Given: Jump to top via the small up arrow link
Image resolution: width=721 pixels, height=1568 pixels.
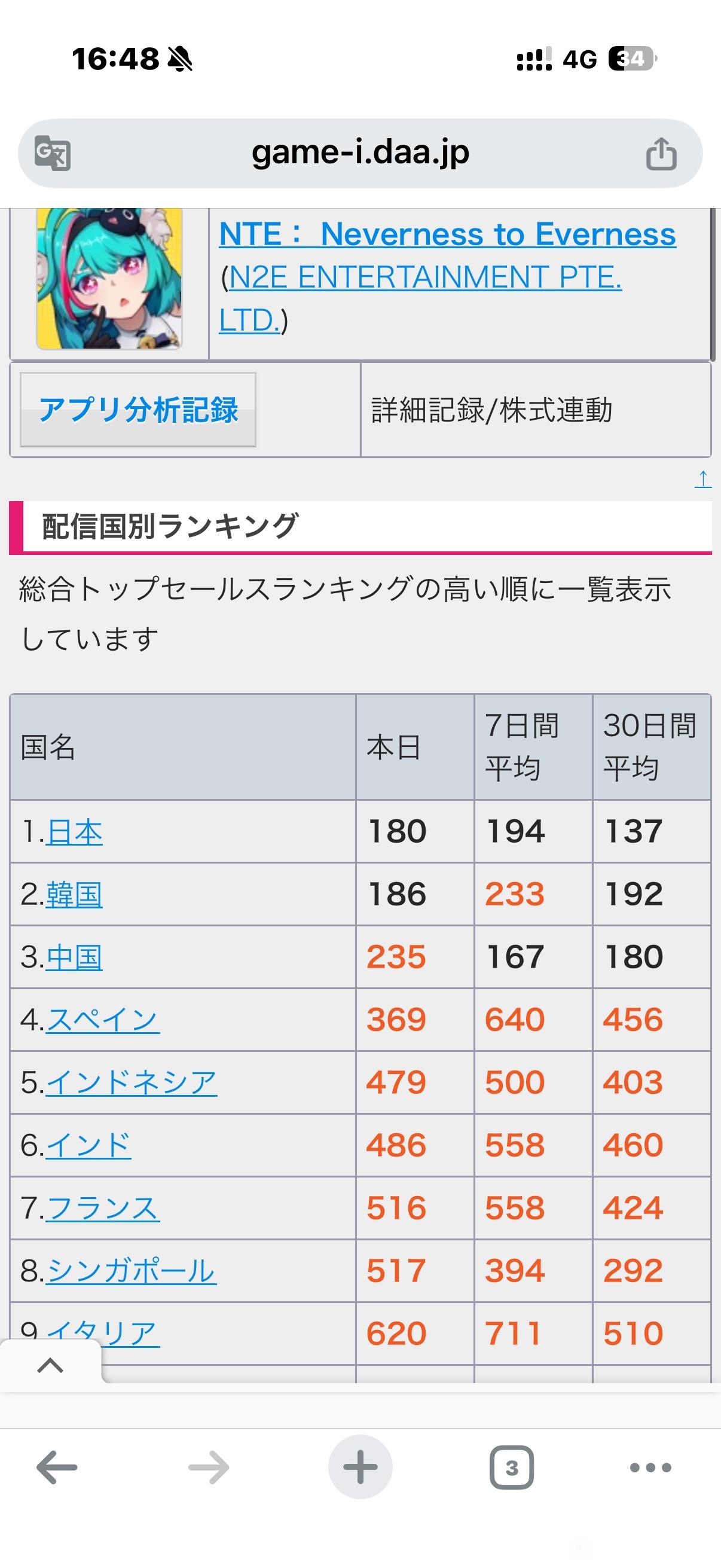Looking at the screenshot, I should point(702,479).
